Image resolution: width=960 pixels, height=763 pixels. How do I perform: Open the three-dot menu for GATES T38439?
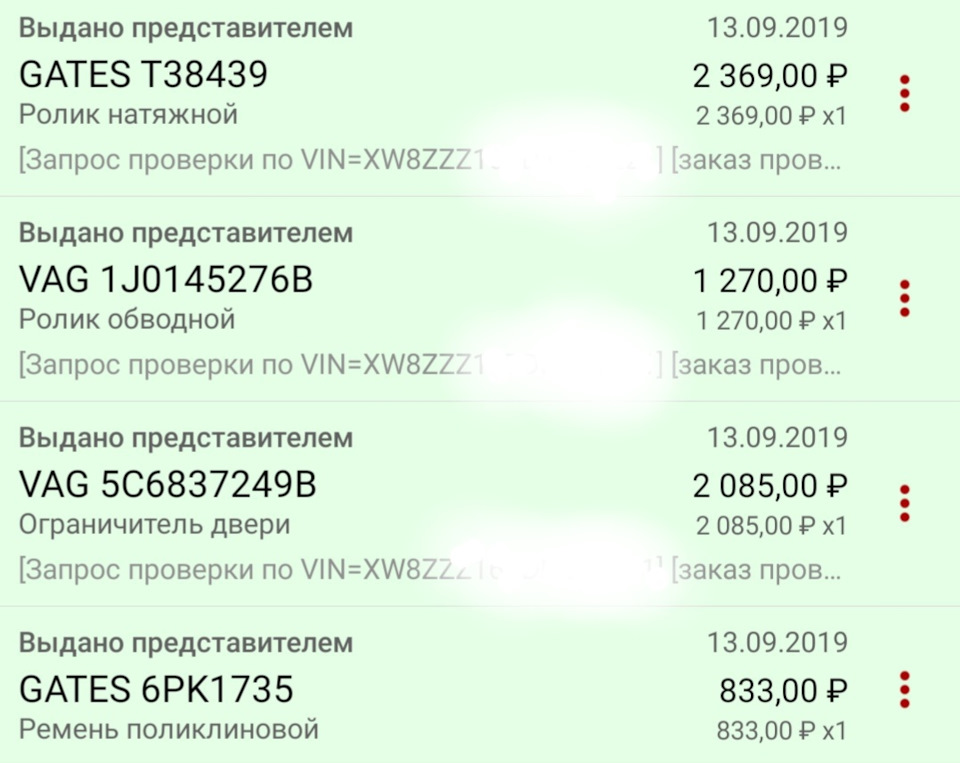point(904,92)
